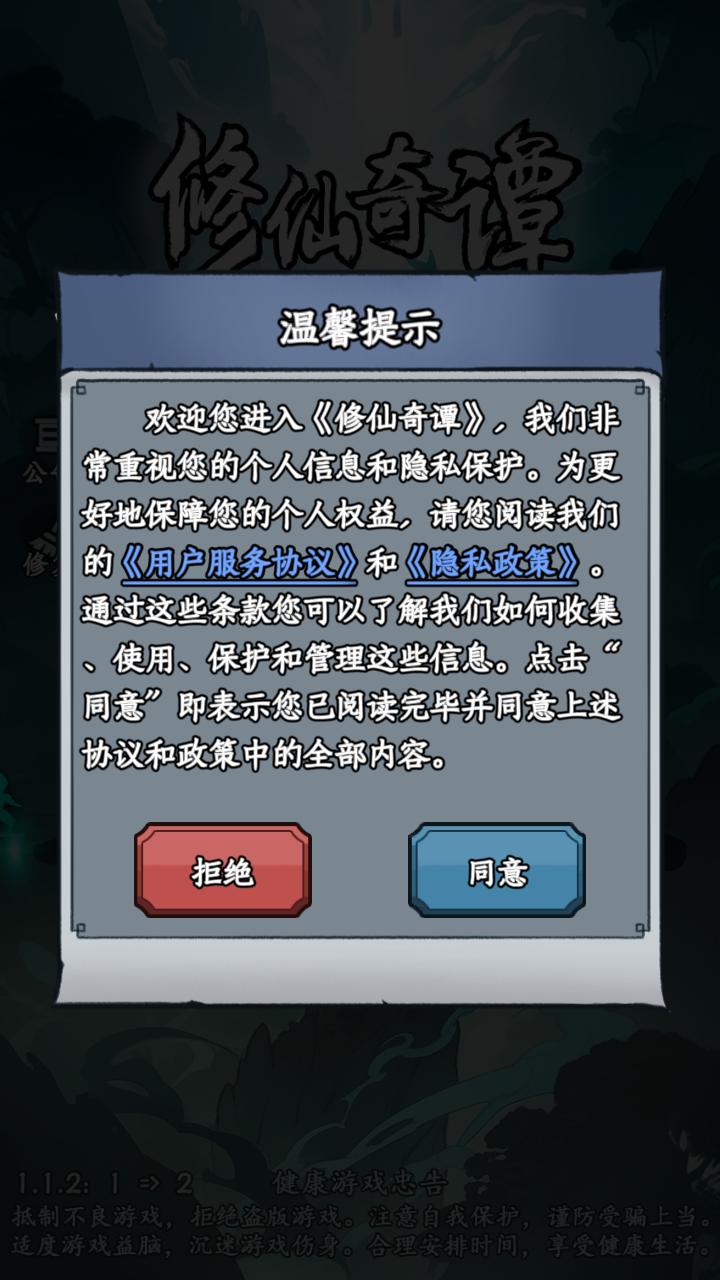This screenshot has height=1280, width=720.
Task: Decline with the red 拒绝 button
Action: pyautogui.click(x=222, y=870)
